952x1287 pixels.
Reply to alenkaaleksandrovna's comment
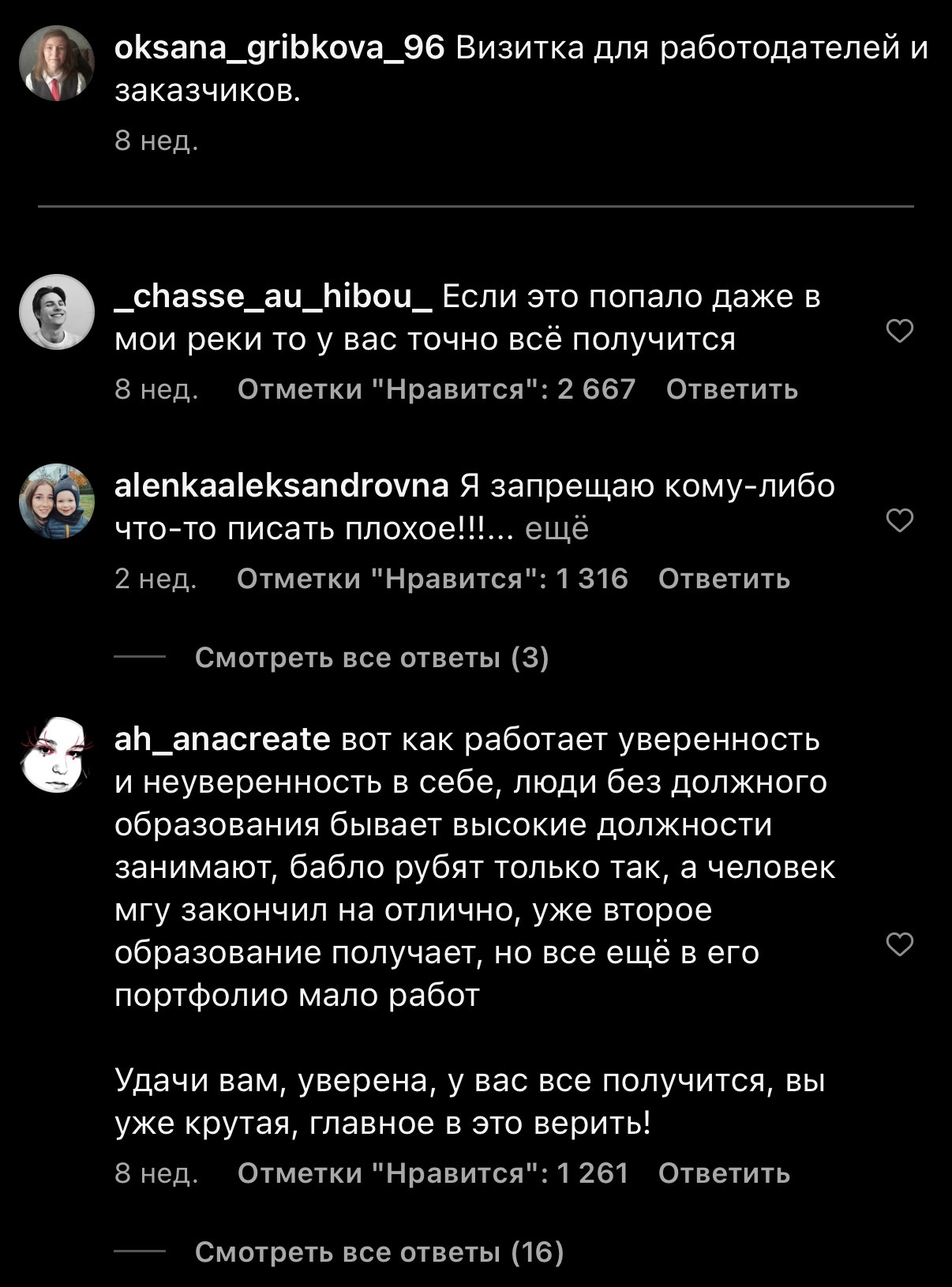pyautogui.click(x=724, y=579)
